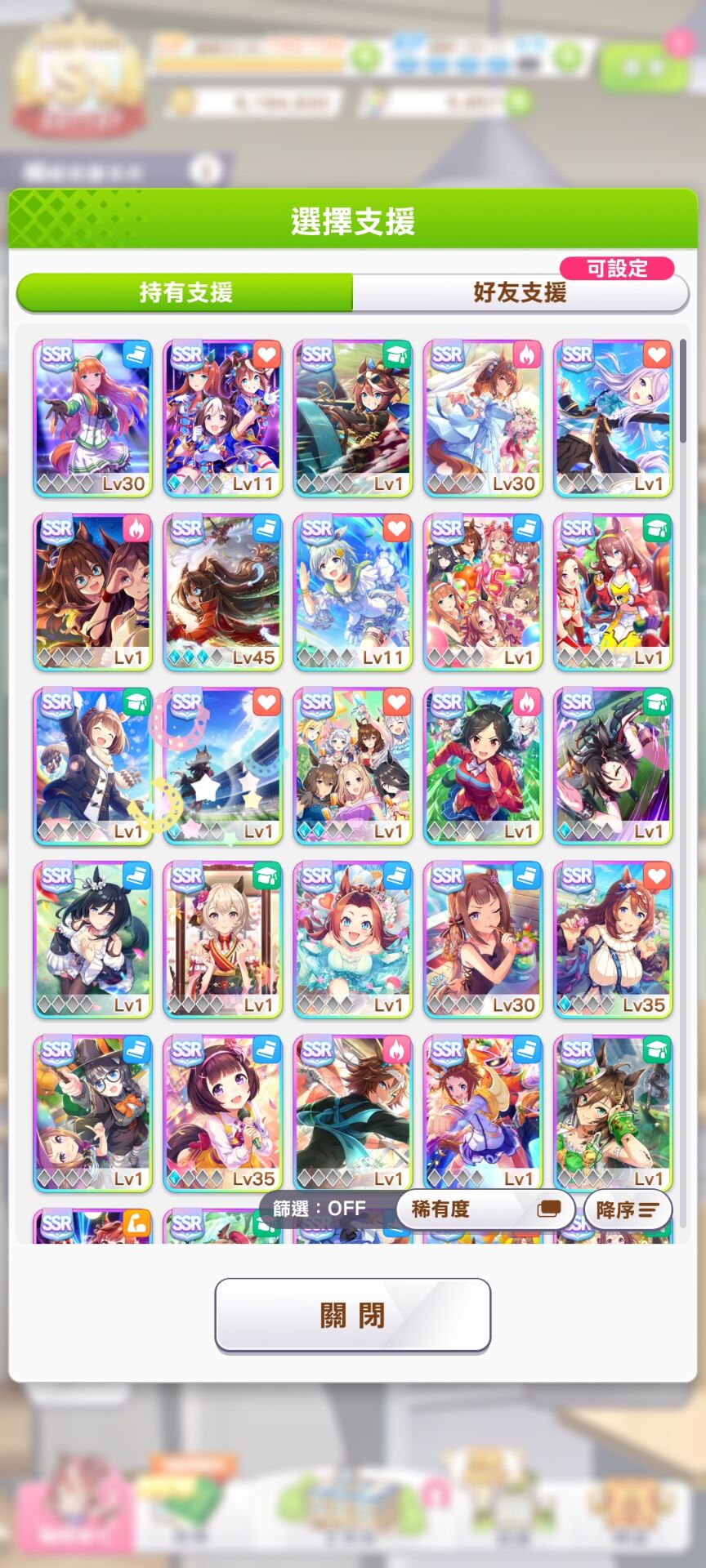Select the brunette eating dessert Lv30 card
Image resolution: width=706 pixels, height=1568 pixels.
click(483, 939)
